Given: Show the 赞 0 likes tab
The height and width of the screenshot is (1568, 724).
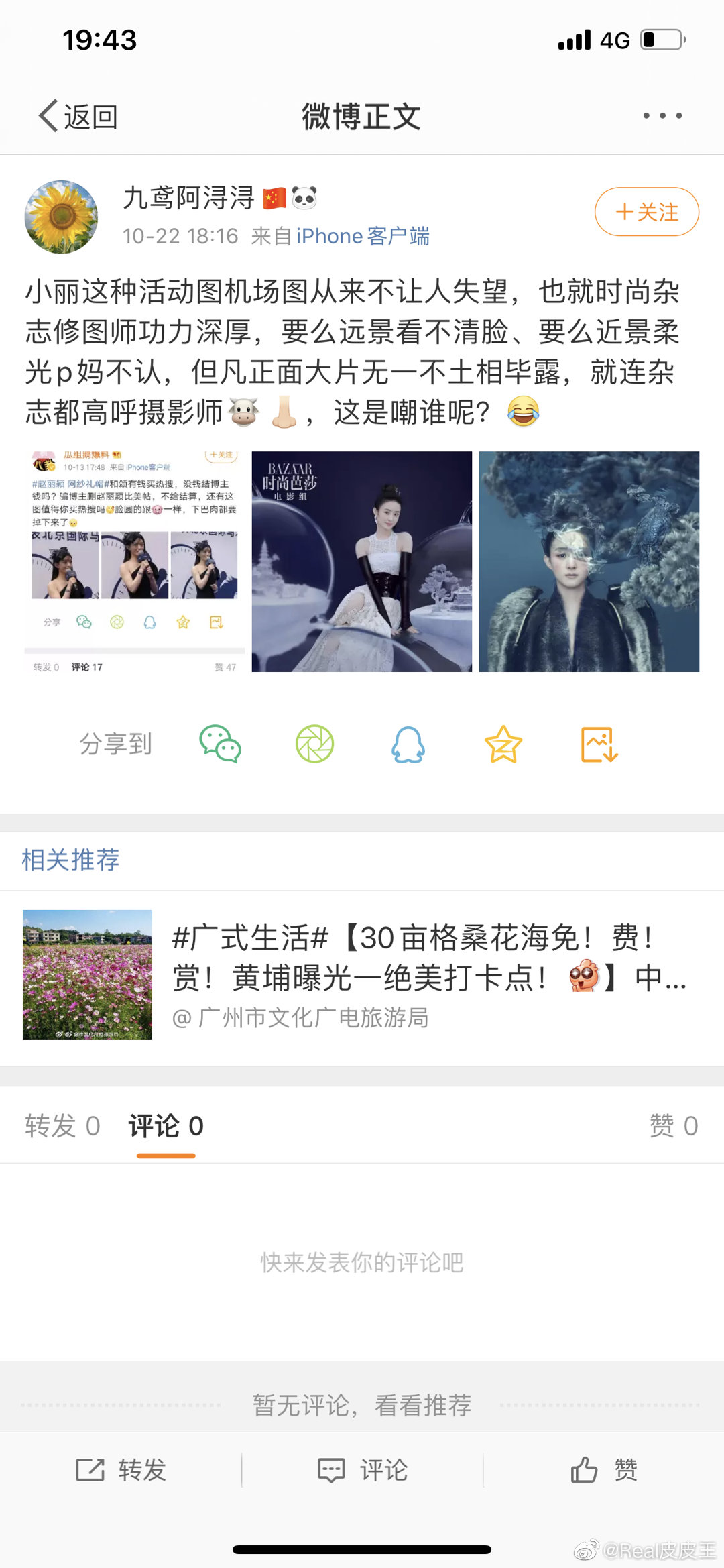Looking at the screenshot, I should (x=673, y=1126).
